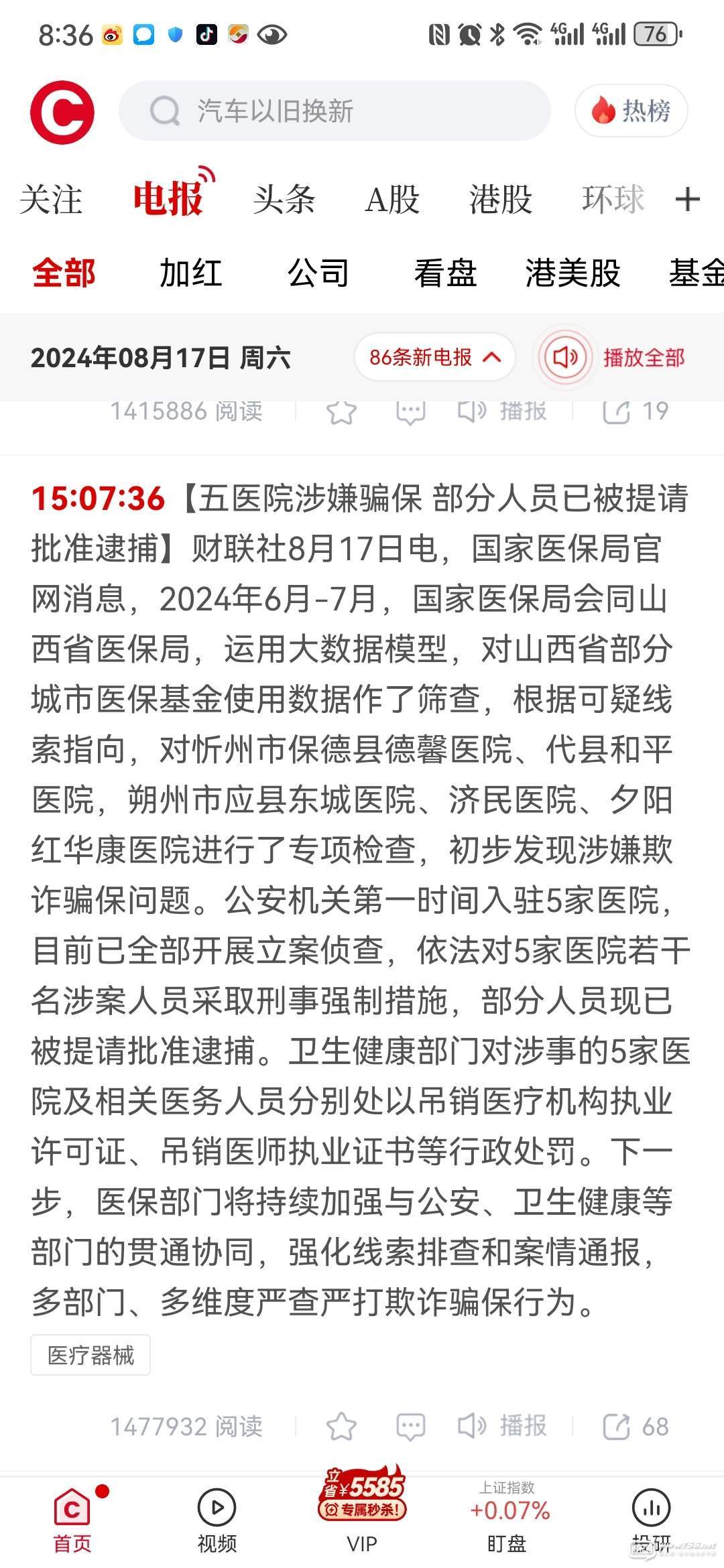Image resolution: width=724 pixels, height=1568 pixels.
Task: Favorite the 五医院涉嫌骗保 telegraph
Action: click(341, 1427)
